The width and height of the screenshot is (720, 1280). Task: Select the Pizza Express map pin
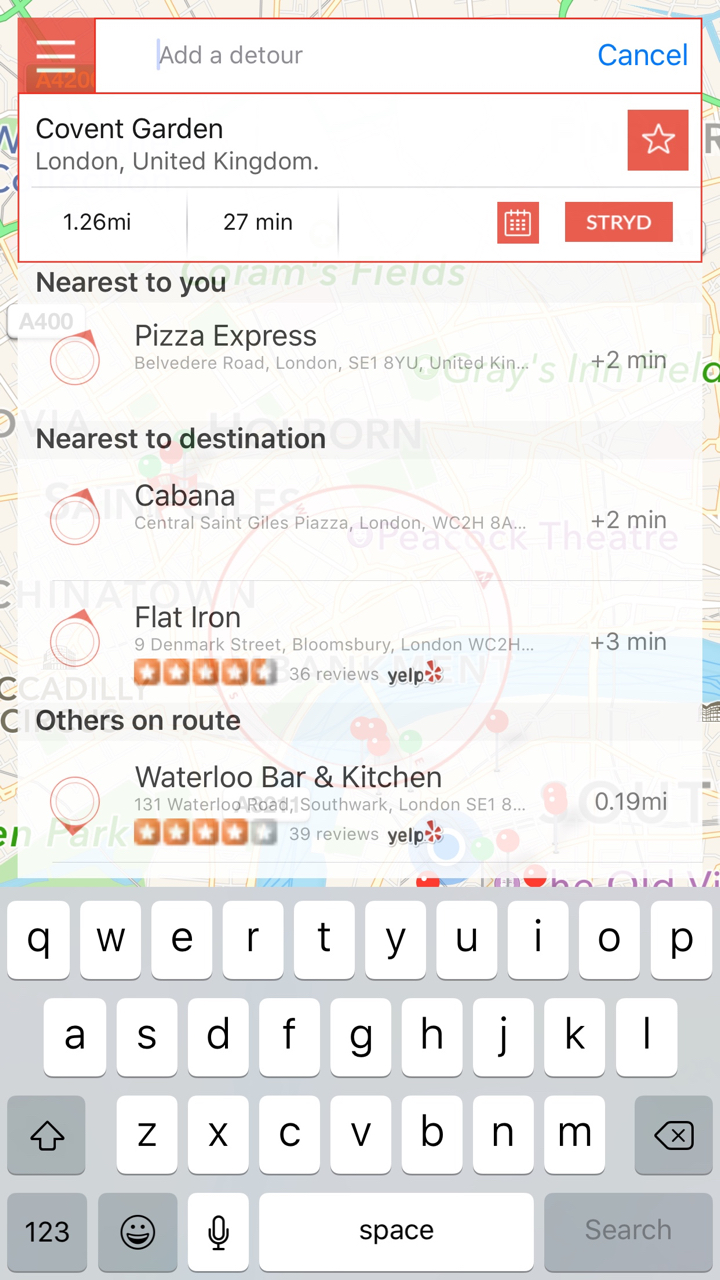click(x=74, y=358)
